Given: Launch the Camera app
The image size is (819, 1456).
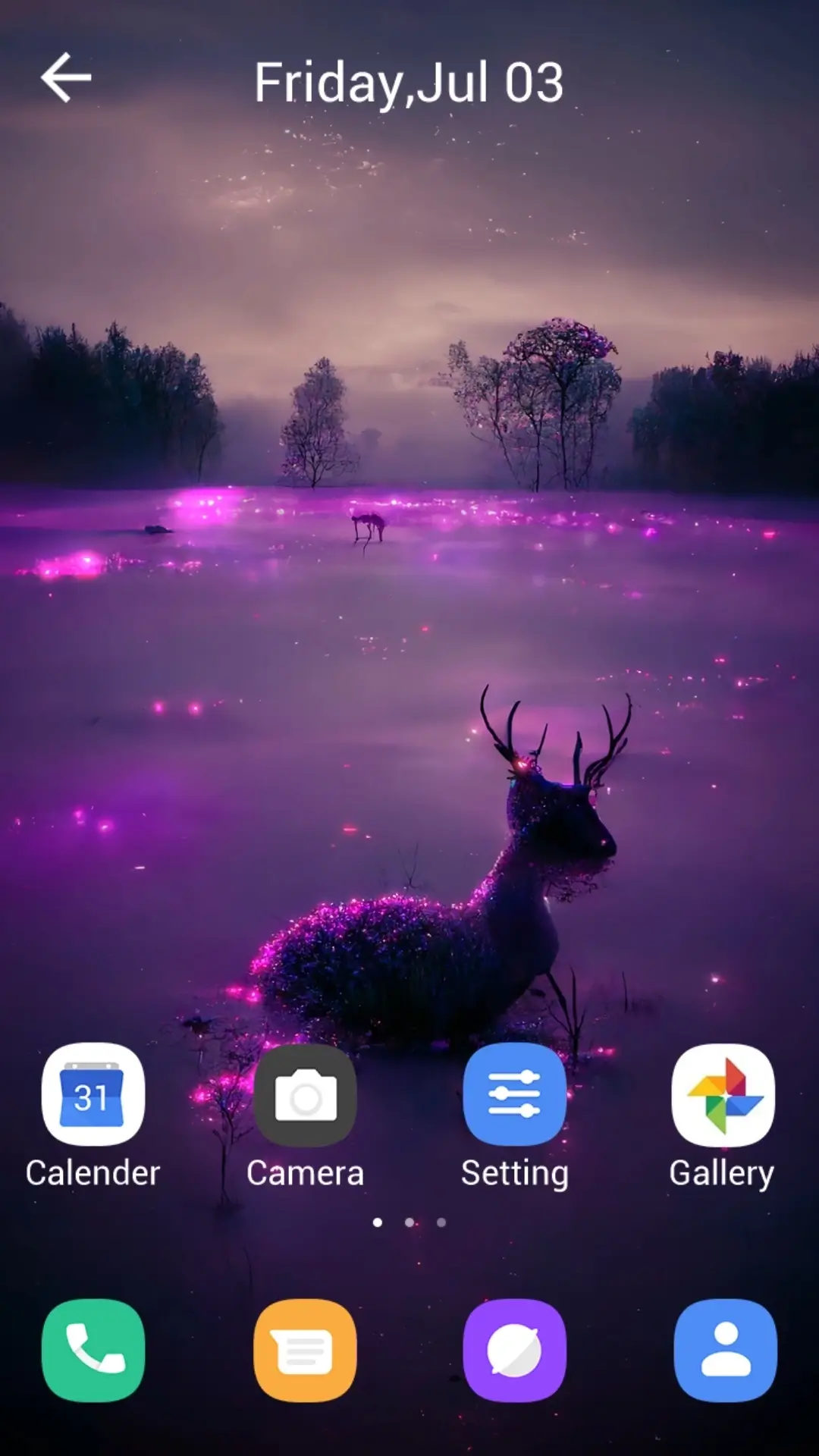Looking at the screenshot, I should pos(305,1094).
